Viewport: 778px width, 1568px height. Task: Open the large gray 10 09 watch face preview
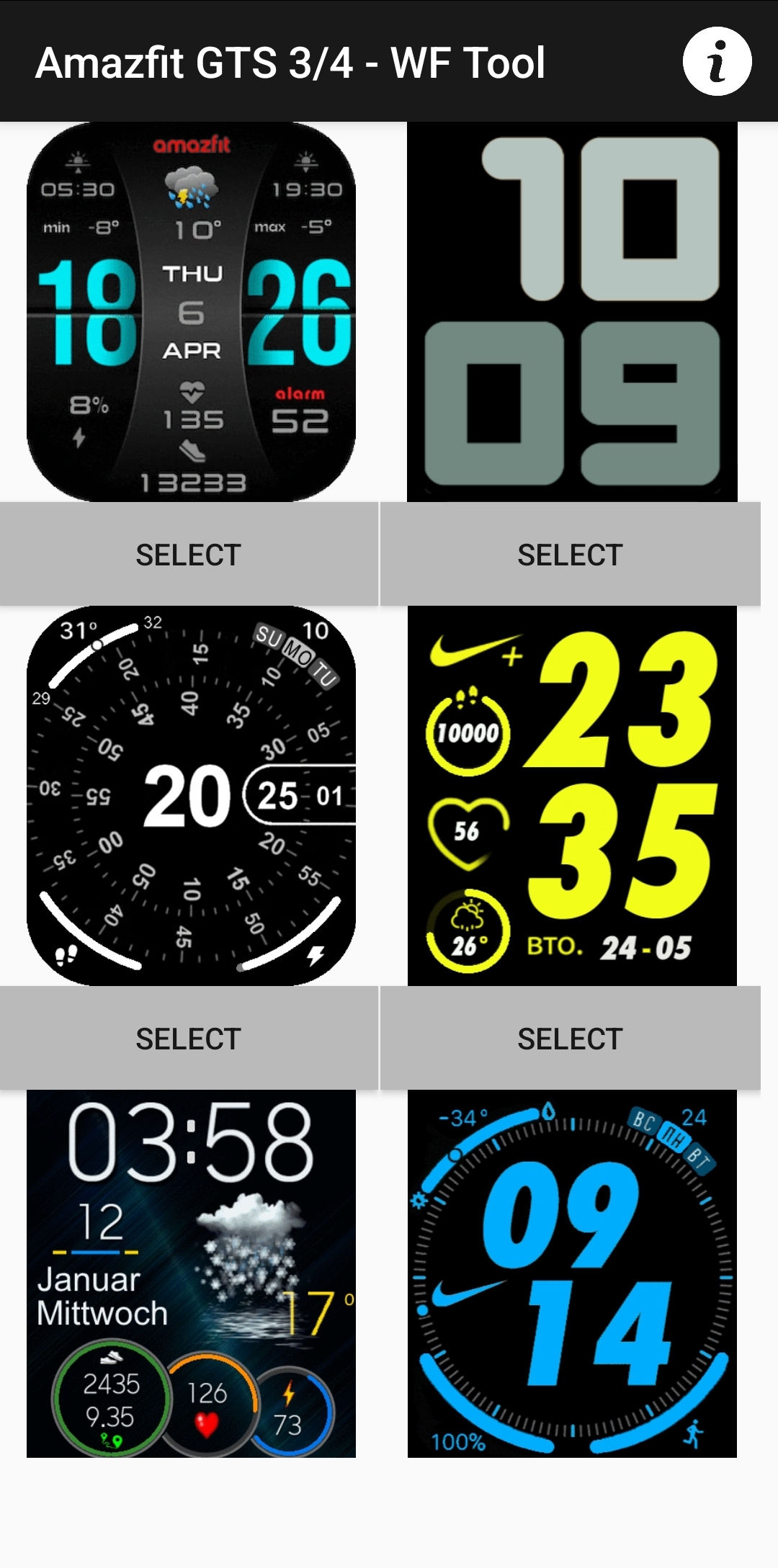pyautogui.click(x=572, y=312)
